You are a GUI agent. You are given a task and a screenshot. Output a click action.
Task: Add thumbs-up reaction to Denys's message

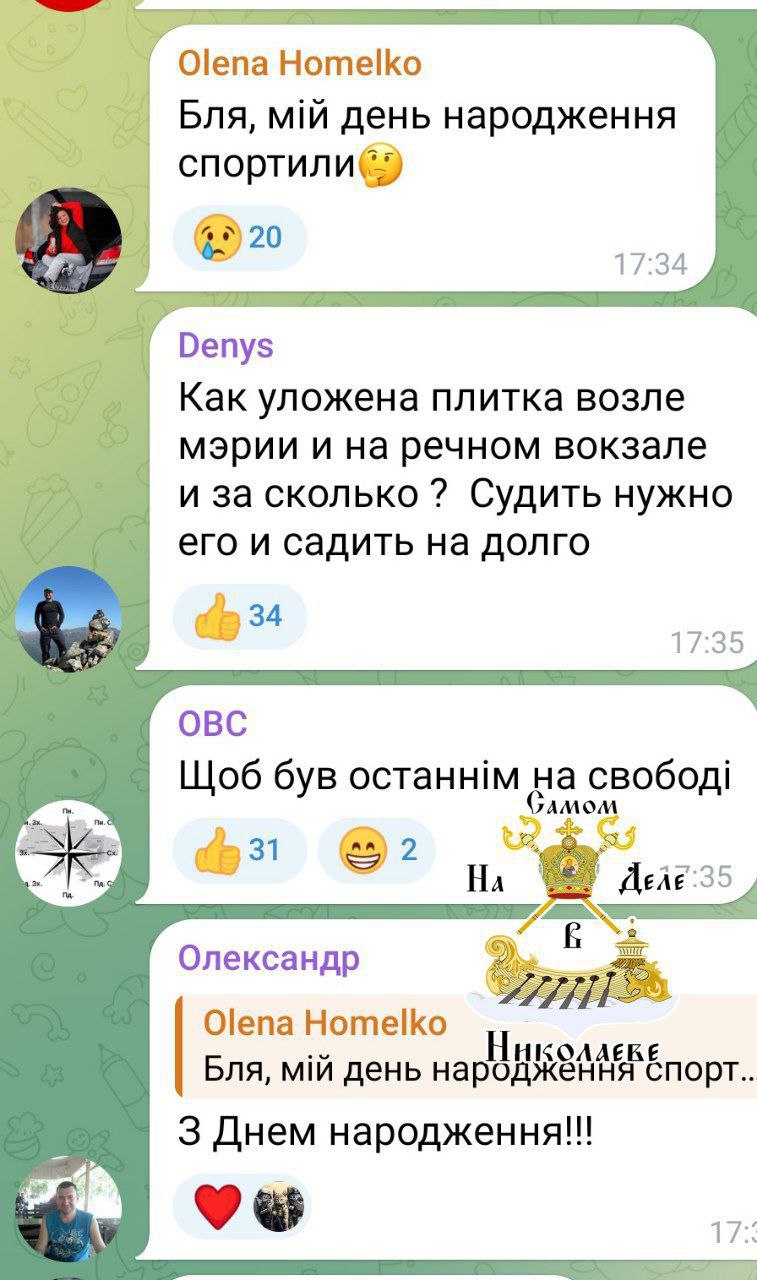(x=239, y=616)
